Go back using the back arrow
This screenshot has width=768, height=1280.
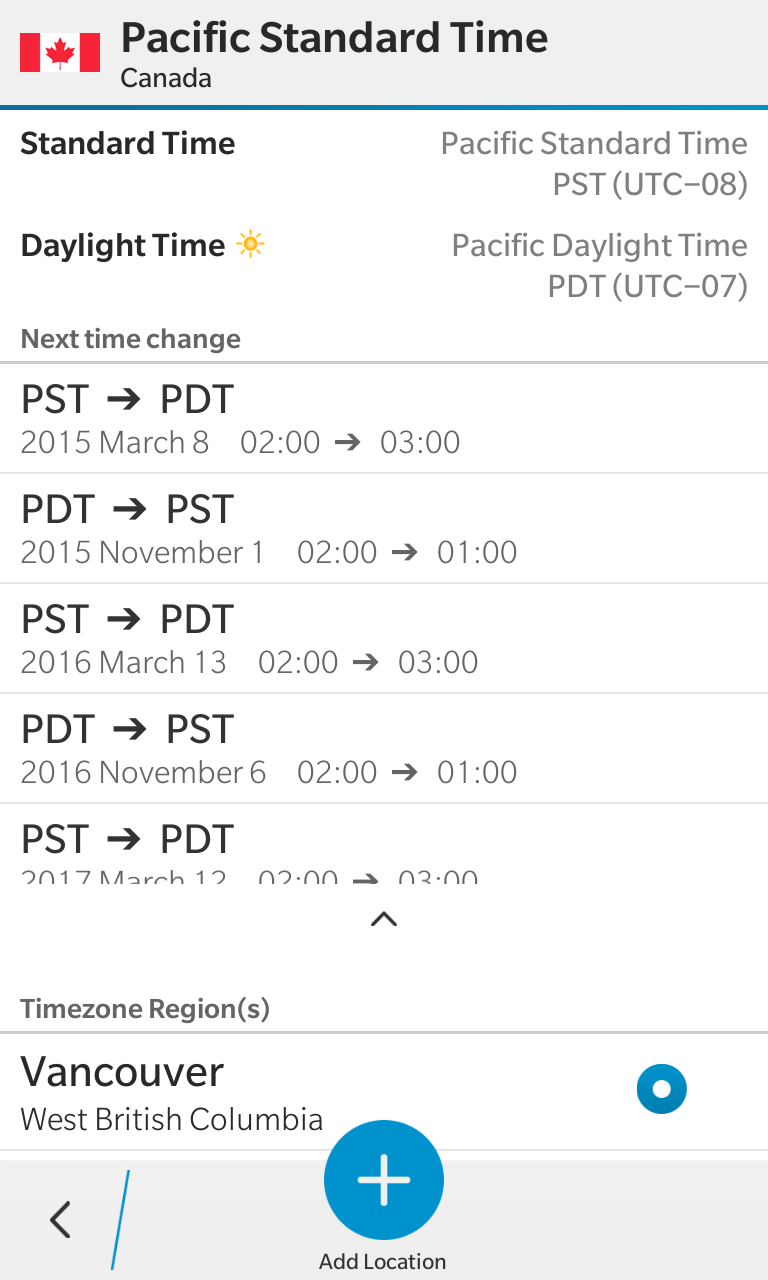[61, 1220]
